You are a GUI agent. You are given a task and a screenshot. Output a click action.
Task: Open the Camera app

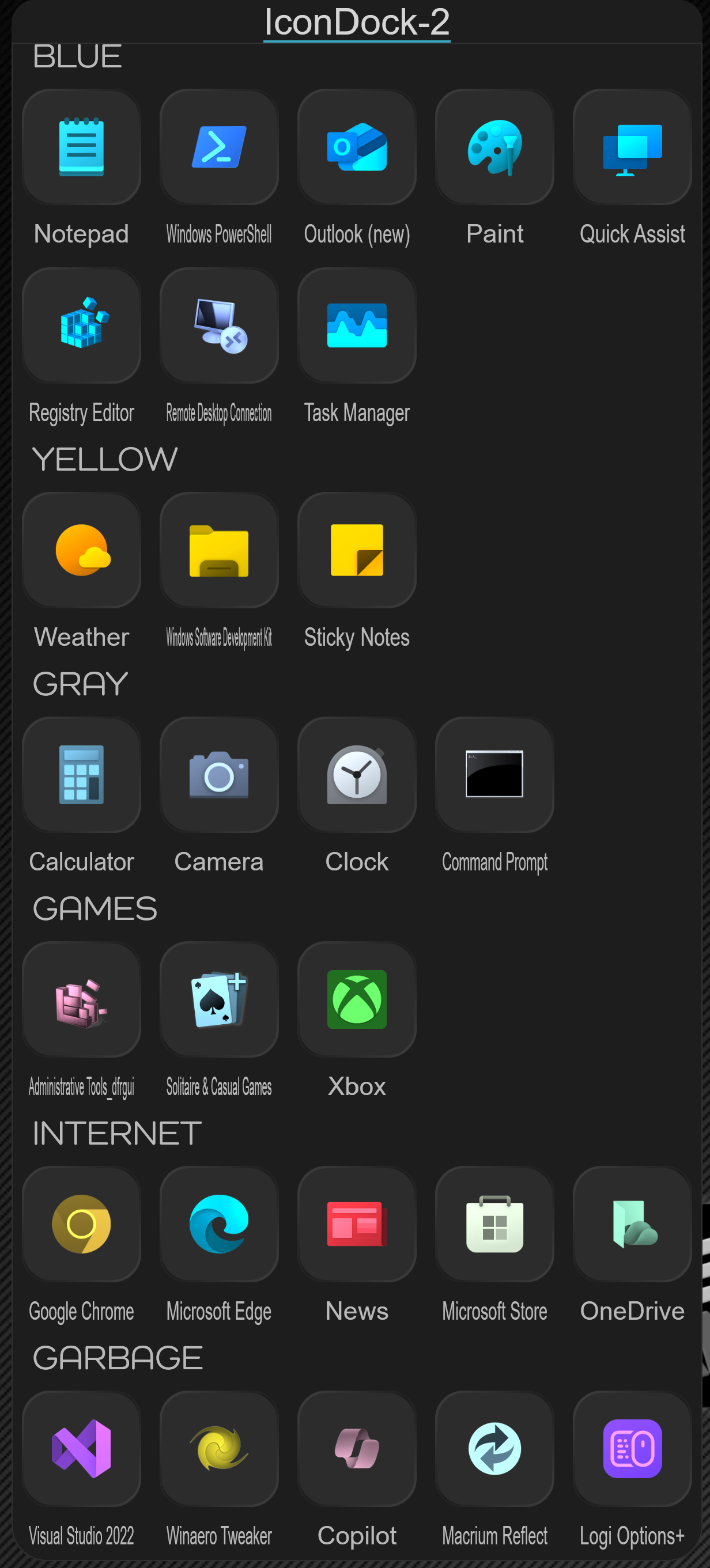[x=218, y=775]
